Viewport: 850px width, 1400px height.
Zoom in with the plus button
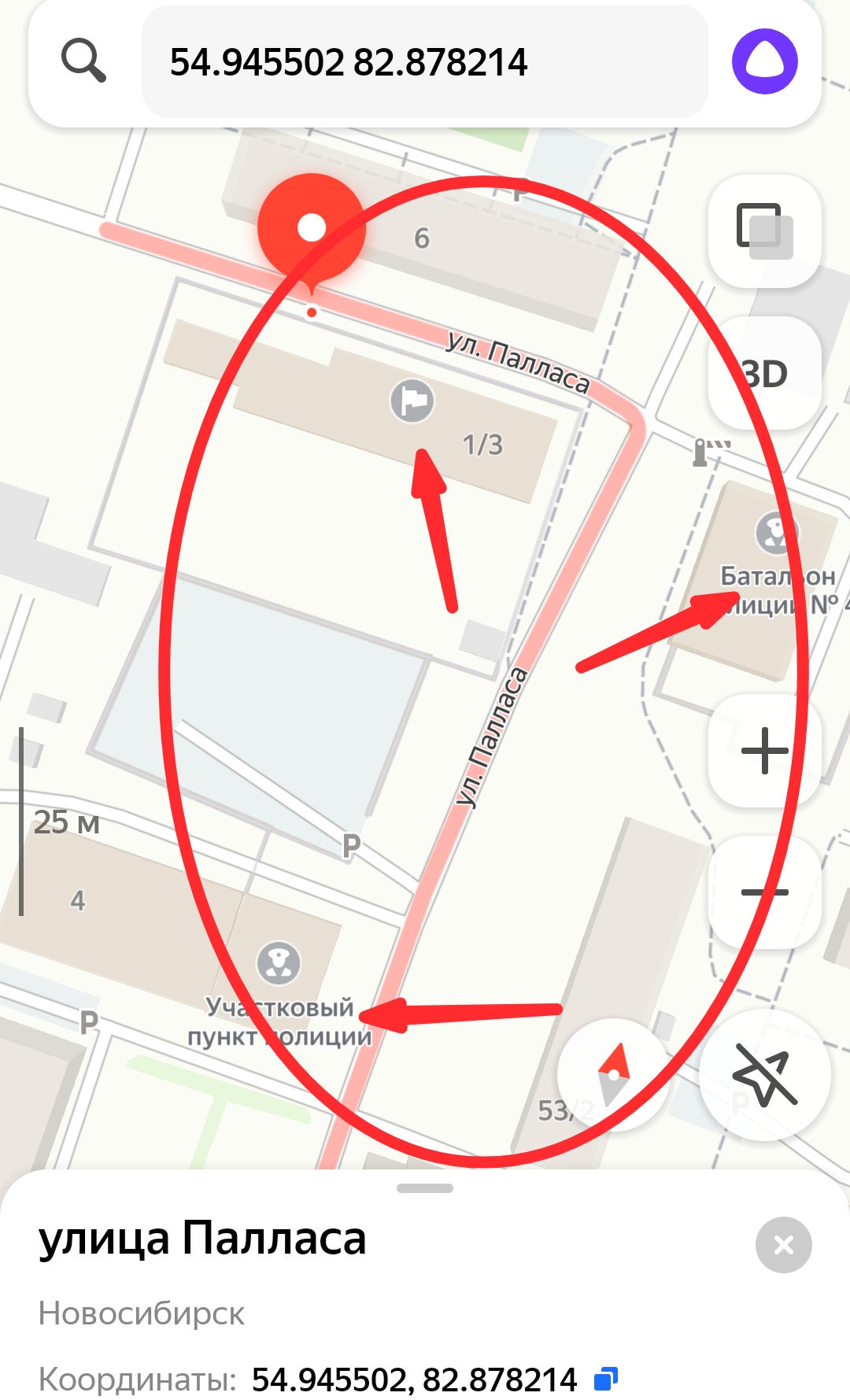click(764, 750)
